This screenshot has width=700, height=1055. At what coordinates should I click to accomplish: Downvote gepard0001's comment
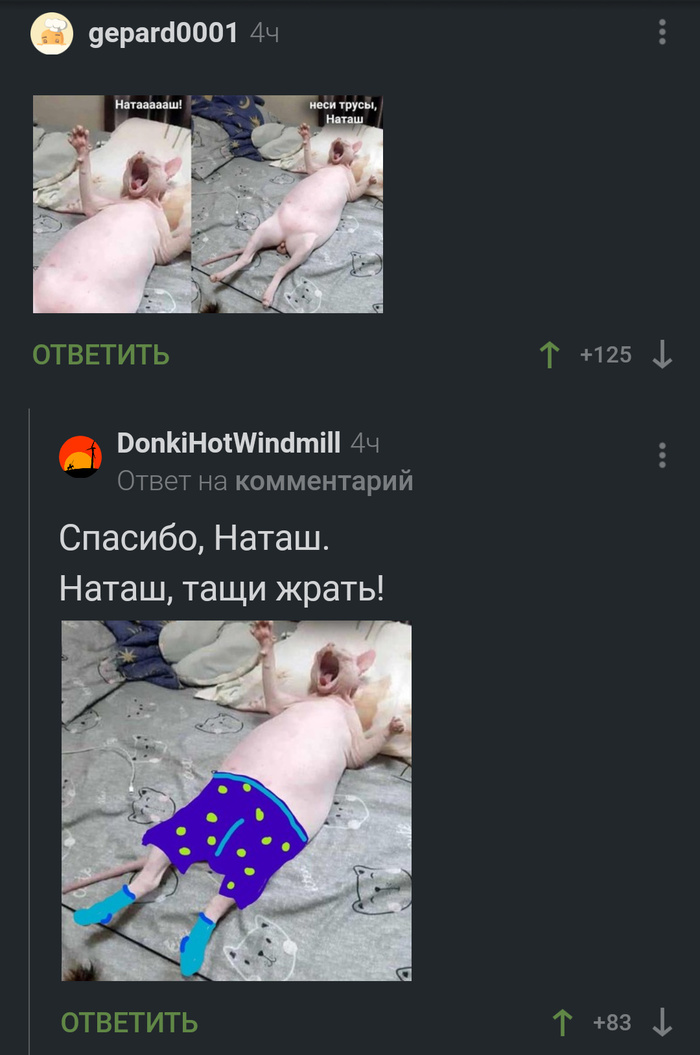[x=662, y=355]
